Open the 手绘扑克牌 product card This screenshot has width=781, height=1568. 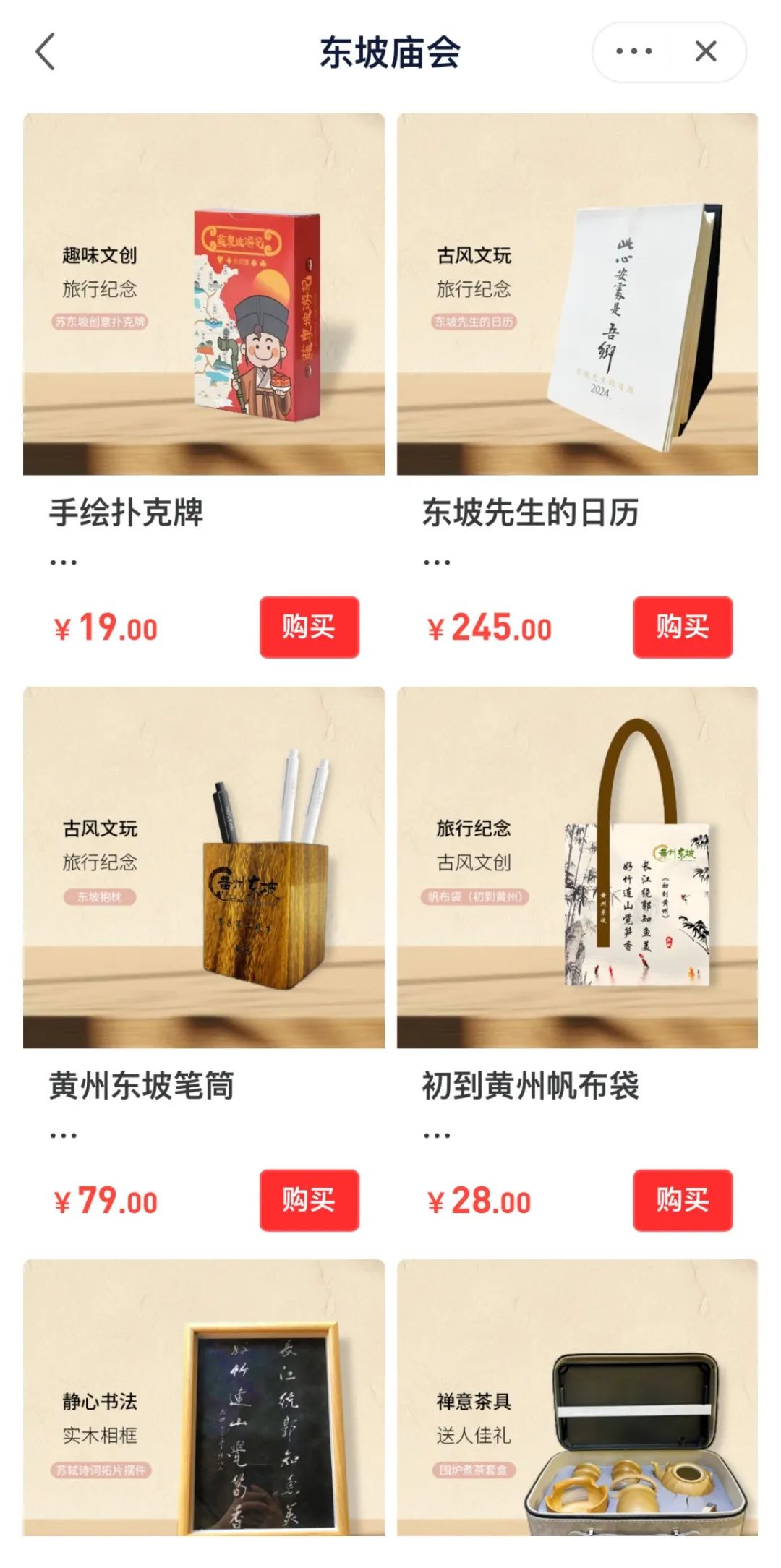[204, 294]
